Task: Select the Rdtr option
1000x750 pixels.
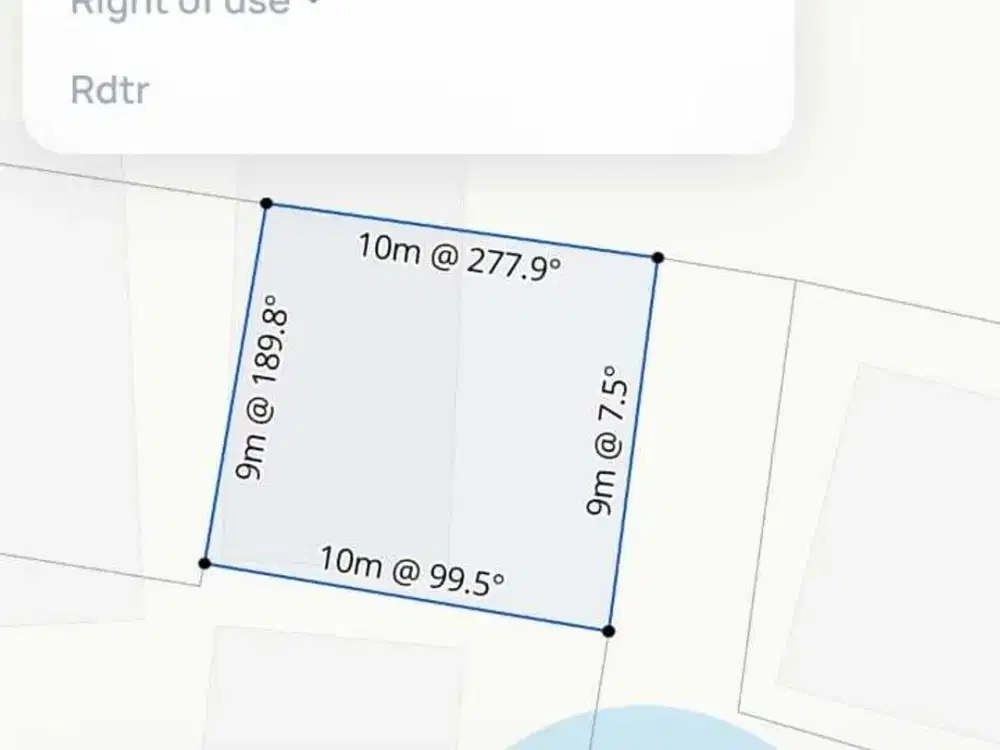Action: [110, 91]
